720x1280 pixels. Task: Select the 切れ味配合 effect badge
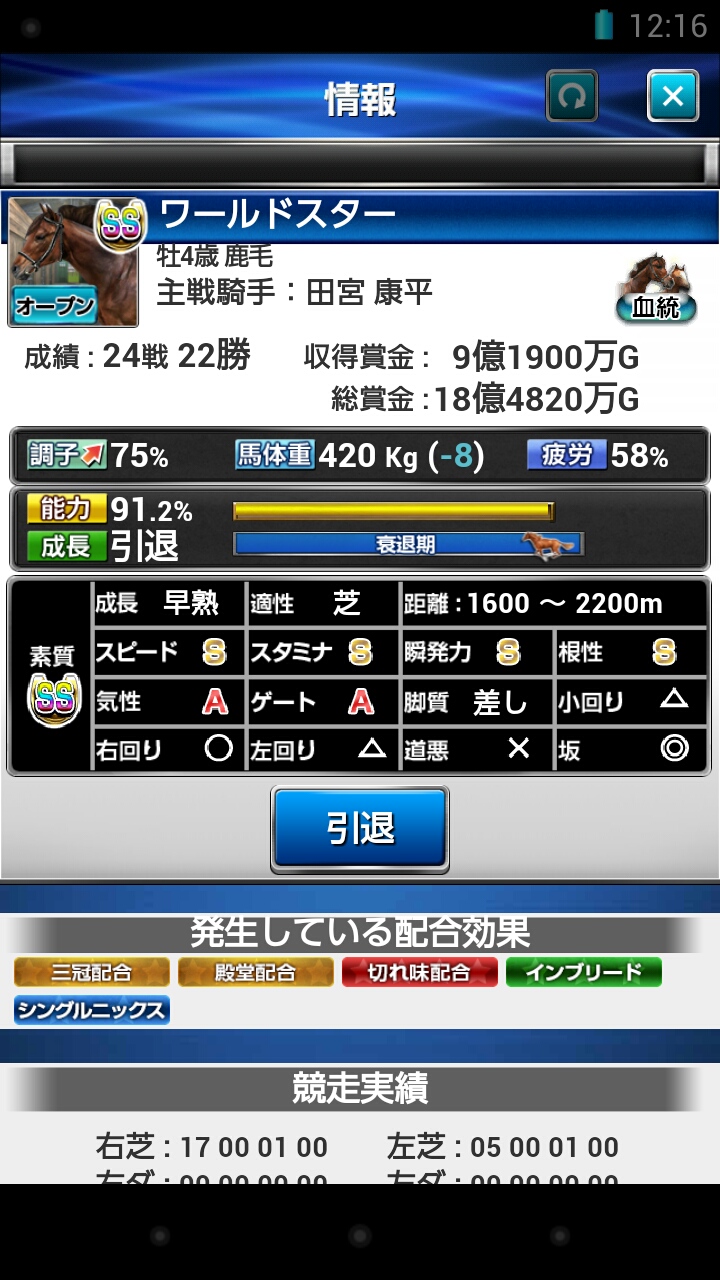tap(419, 972)
